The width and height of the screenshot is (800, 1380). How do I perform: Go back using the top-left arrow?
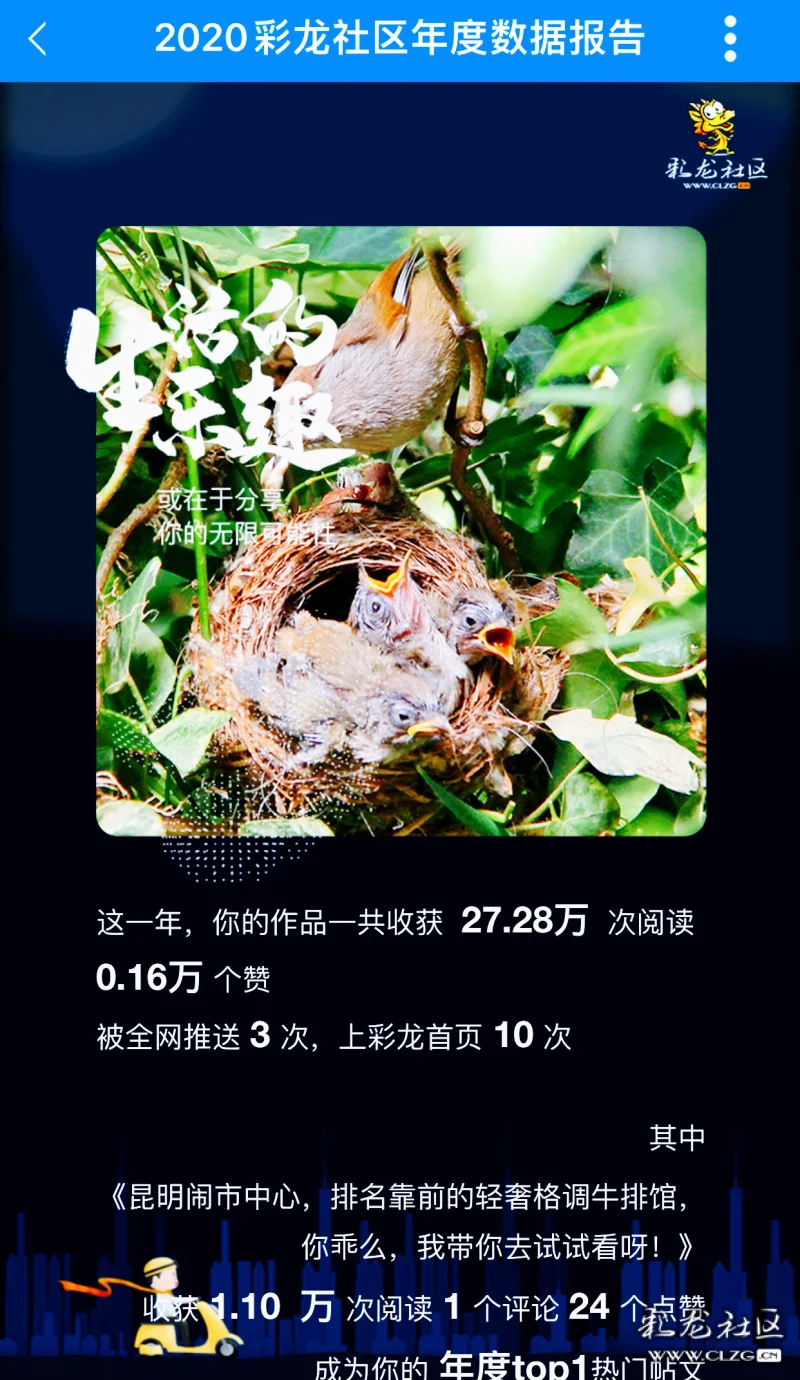click(x=38, y=40)
